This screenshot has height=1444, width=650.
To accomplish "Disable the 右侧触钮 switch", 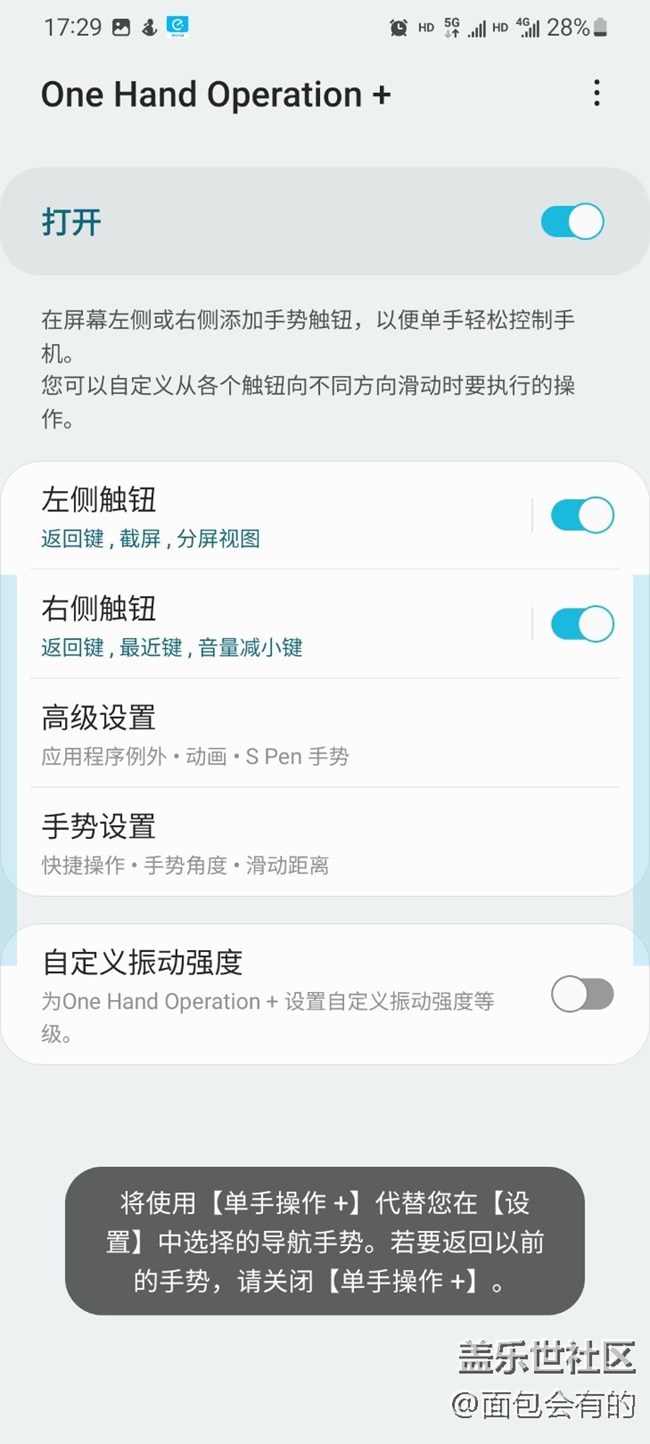I will (582, 624).
